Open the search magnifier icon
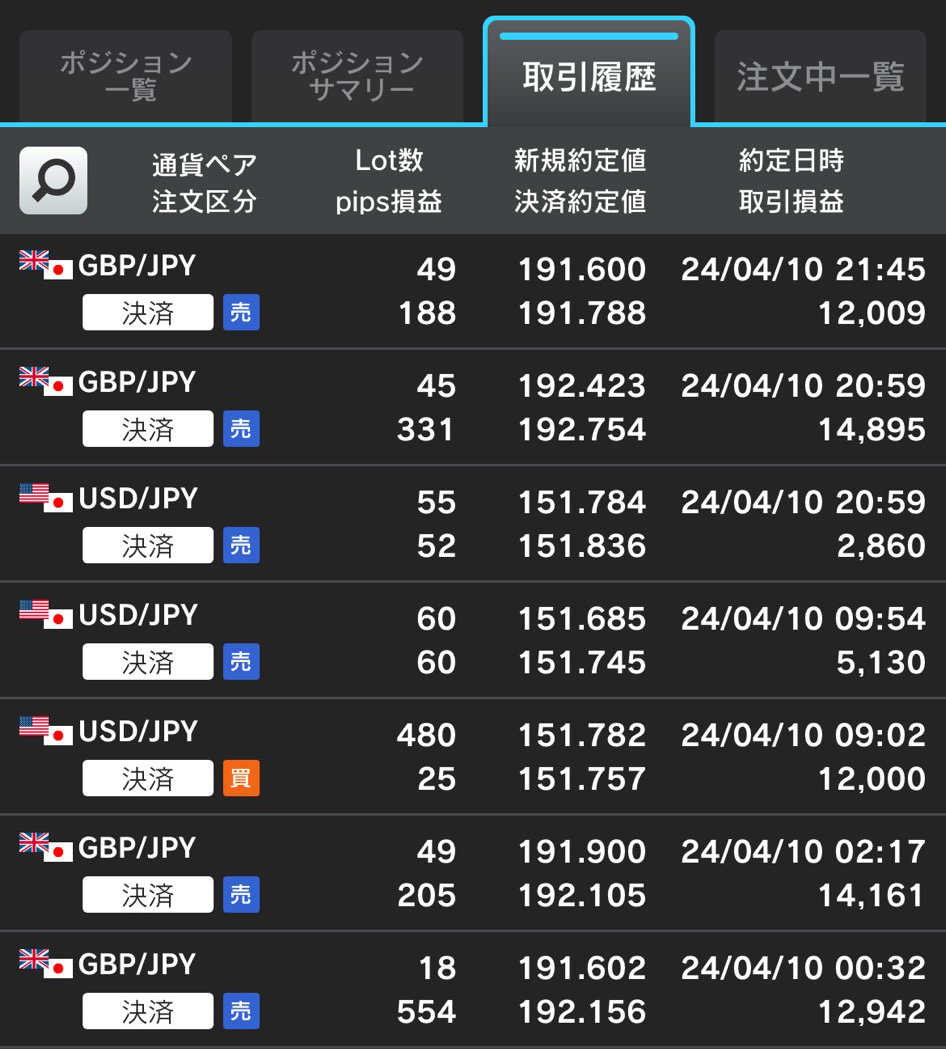This screenshot has width=946, height=1049. (53, 181)
